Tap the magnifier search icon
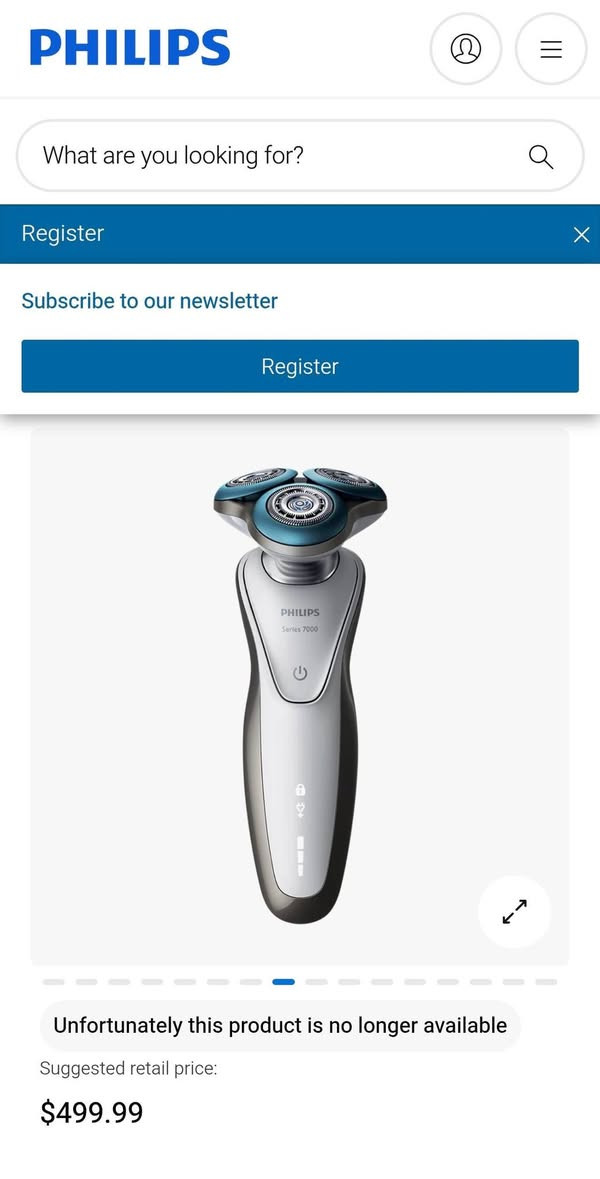 tap(541, 156)
